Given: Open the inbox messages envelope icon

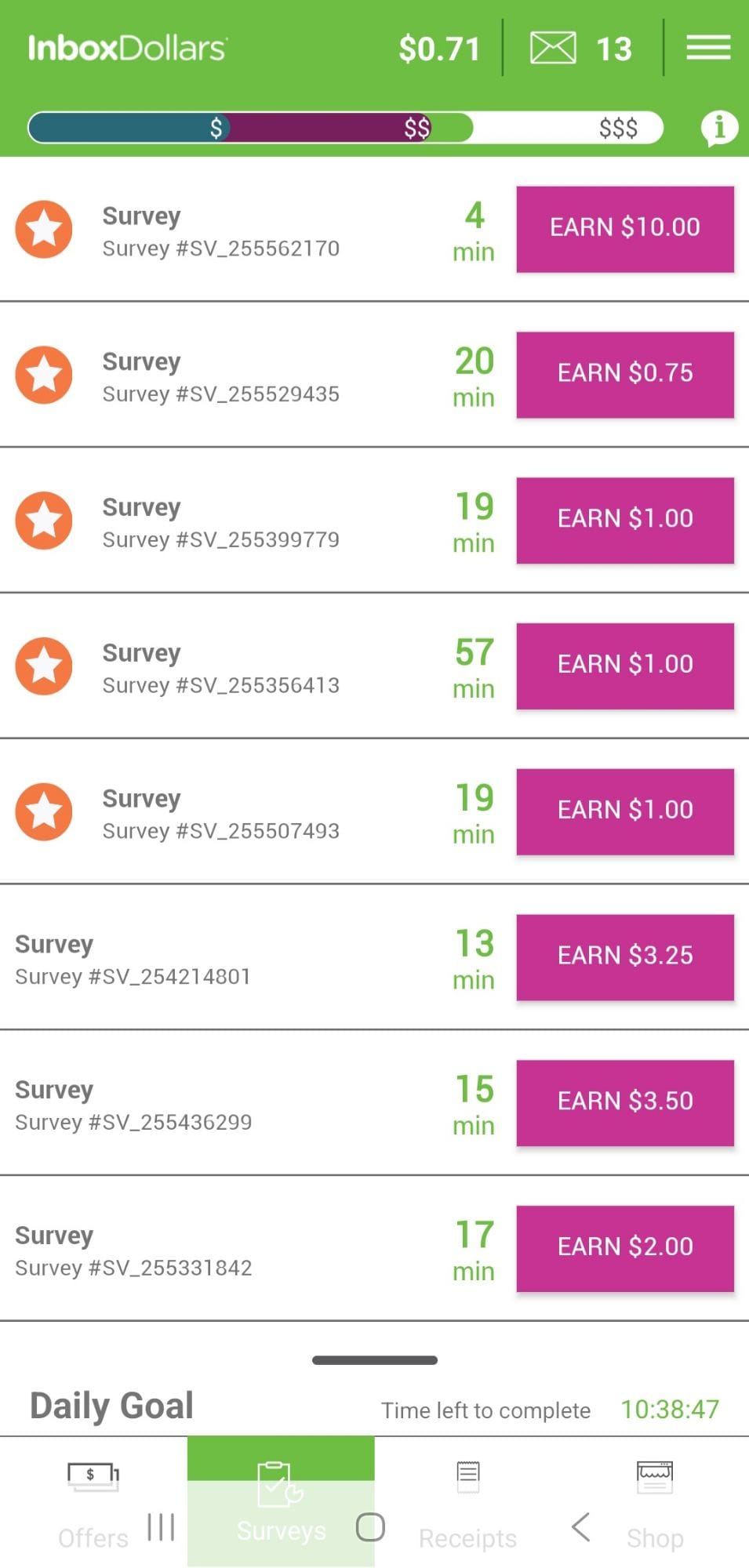Looking at the screenshot, I should [554, 48].
